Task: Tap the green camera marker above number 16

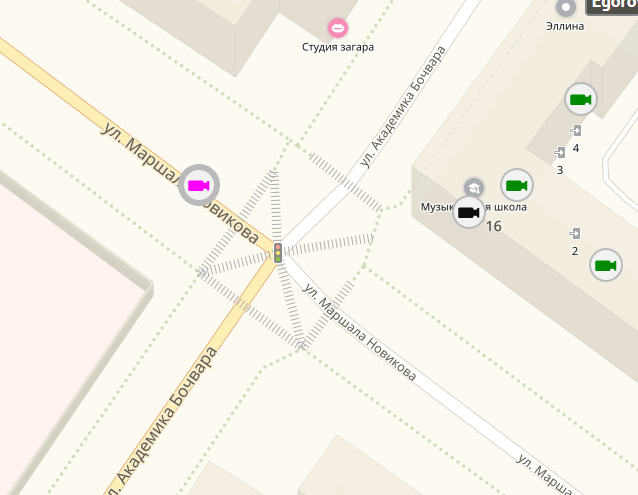Action: click(516, 185)
